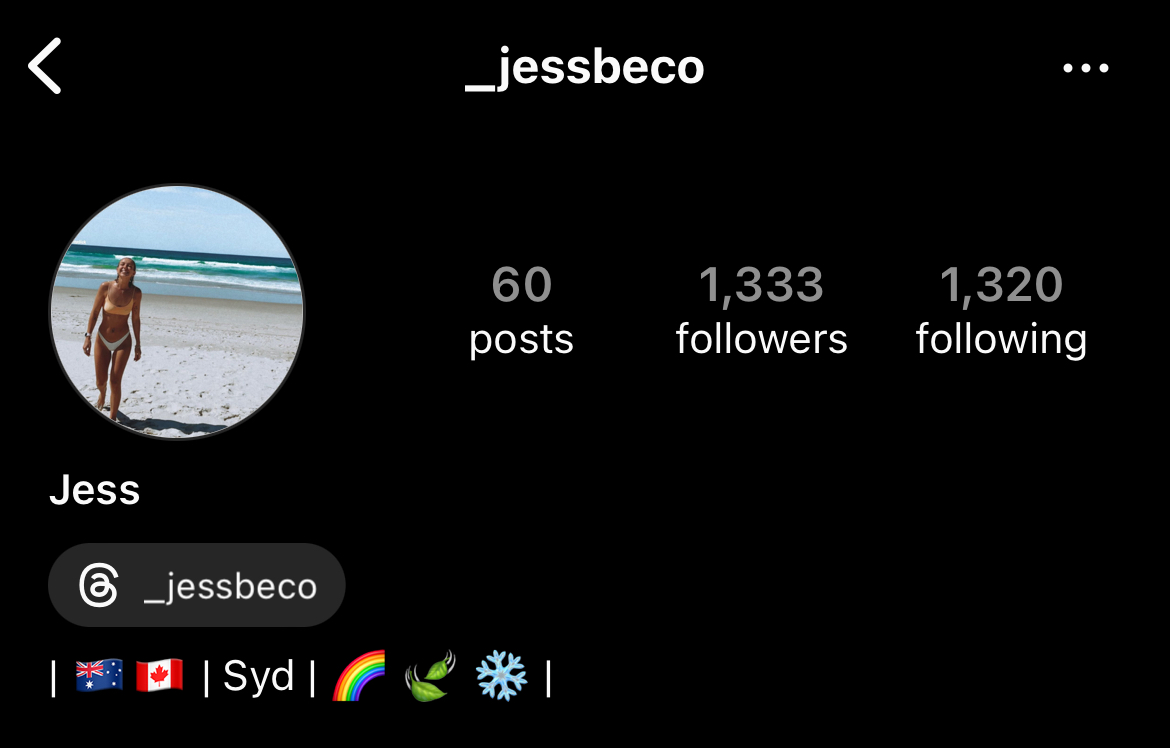Viewport: 1170px width, 748px height.
Task: Open the 60 posts count
Action: click(521, 311)
